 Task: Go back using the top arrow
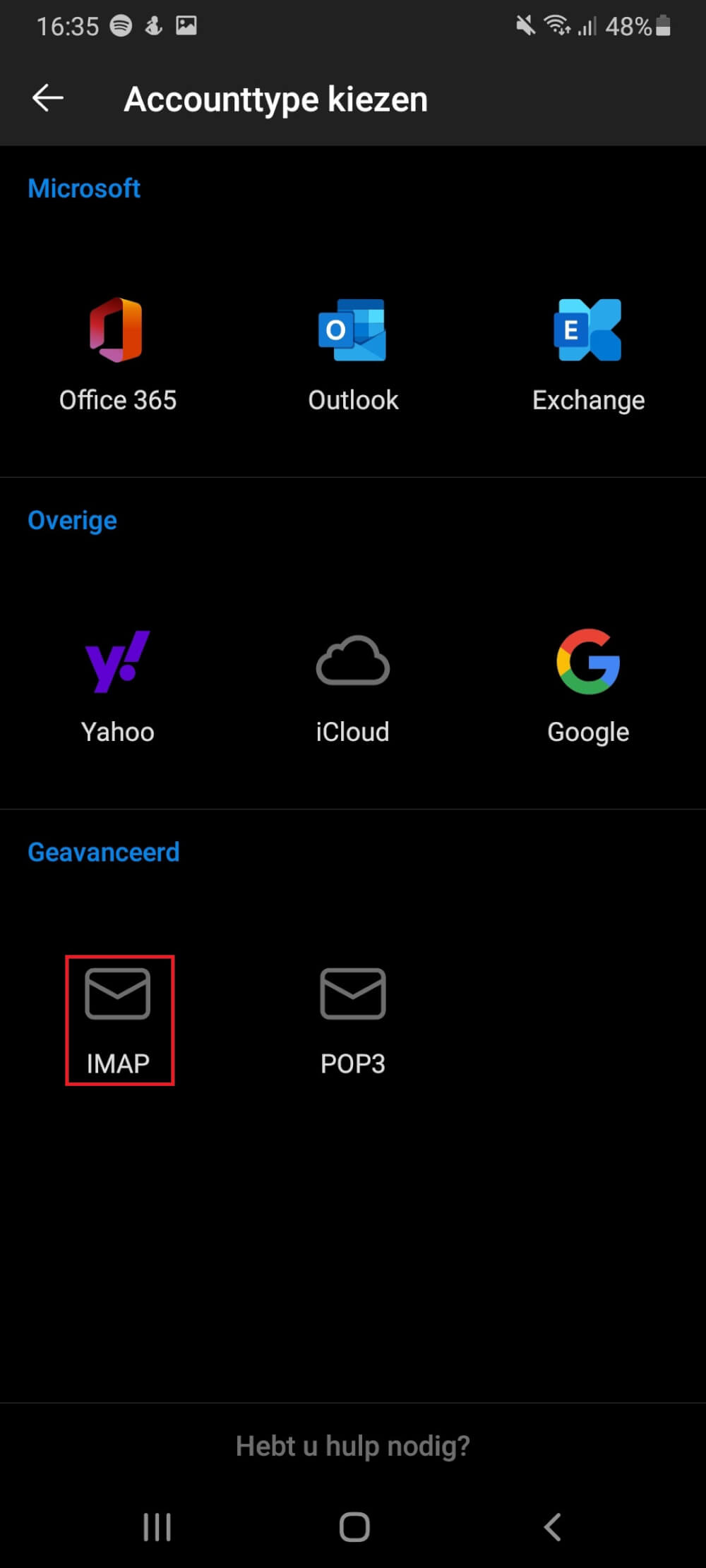48,98
